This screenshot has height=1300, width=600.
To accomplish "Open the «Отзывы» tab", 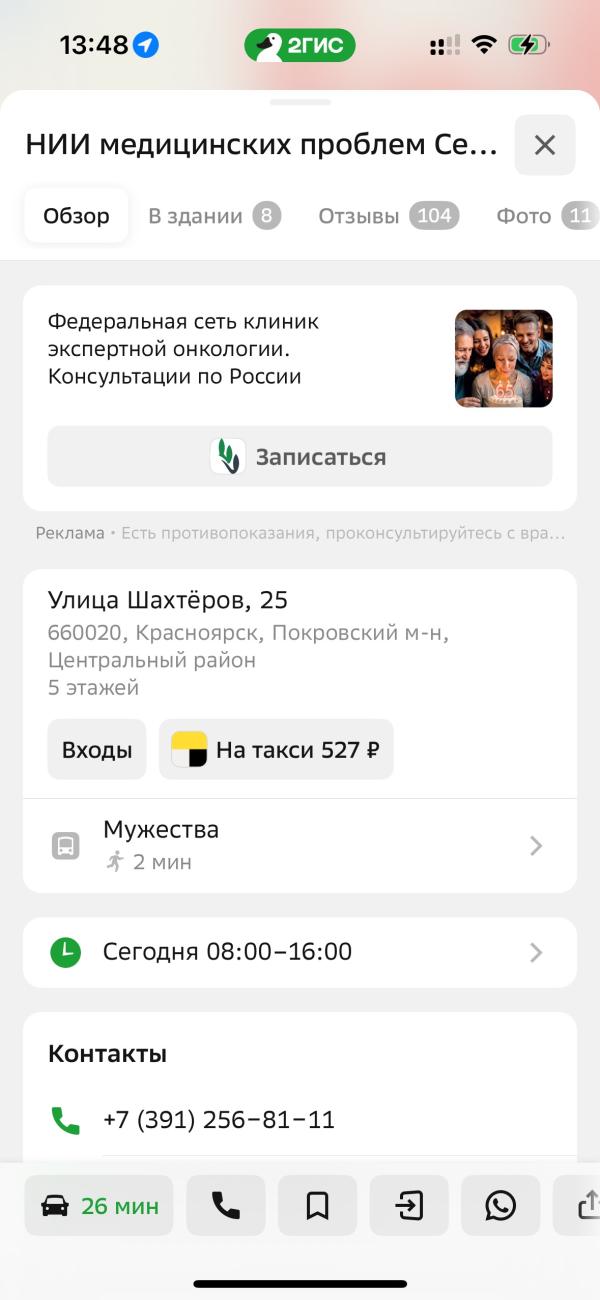I will click(x=388, y=216).
